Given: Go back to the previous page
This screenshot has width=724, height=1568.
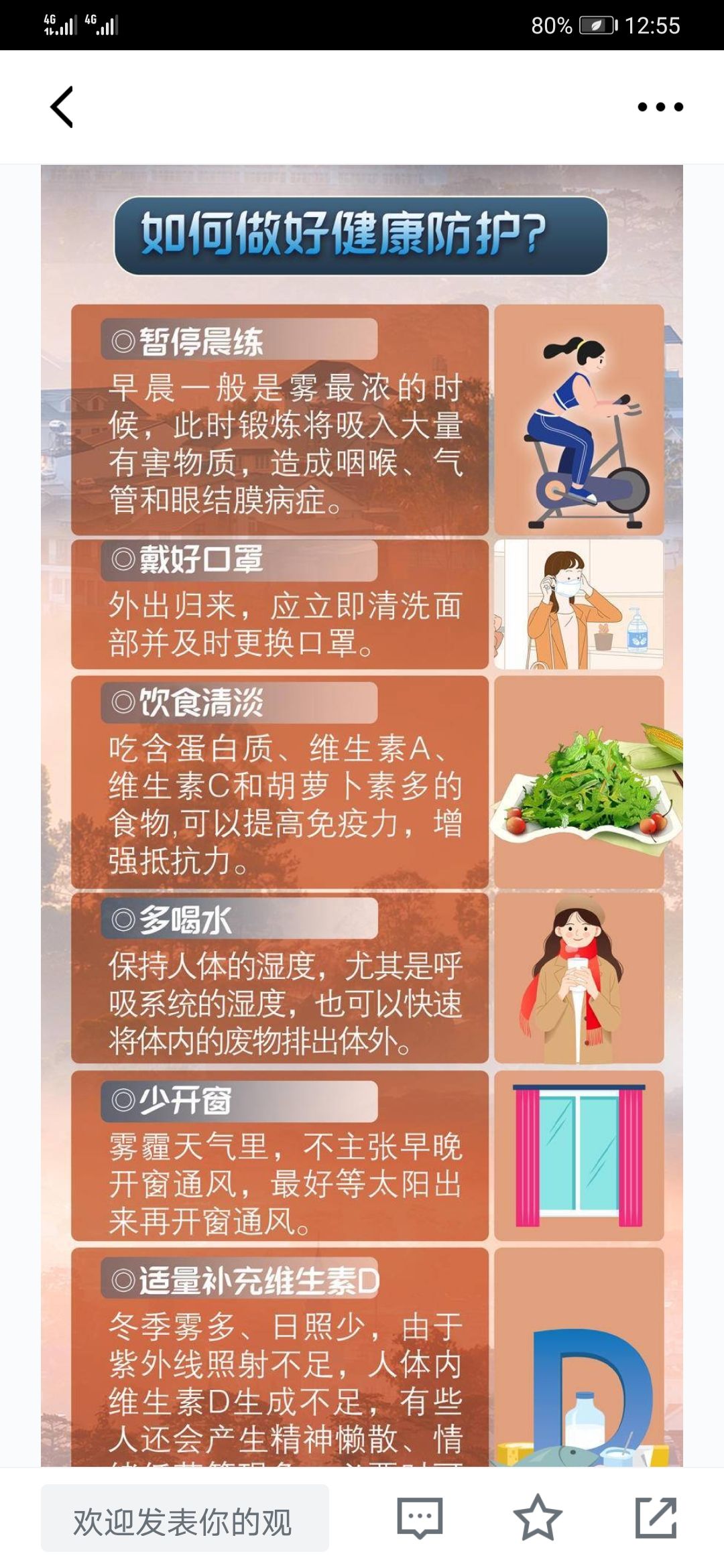Looking at the screenshot, I should tap(62, 107).
